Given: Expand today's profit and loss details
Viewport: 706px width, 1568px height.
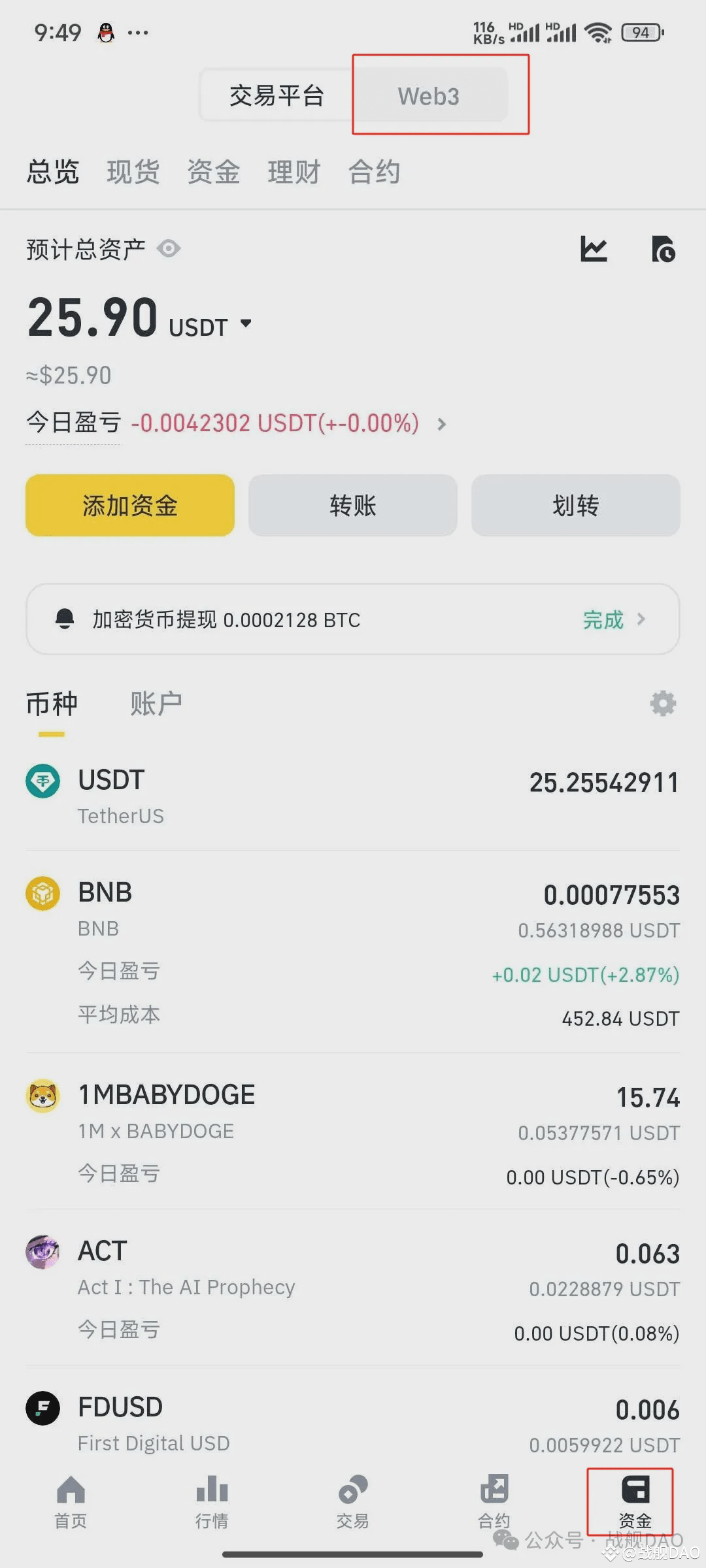Looking at the screenshot, I should pyautogui.click(x=441, y=424).
